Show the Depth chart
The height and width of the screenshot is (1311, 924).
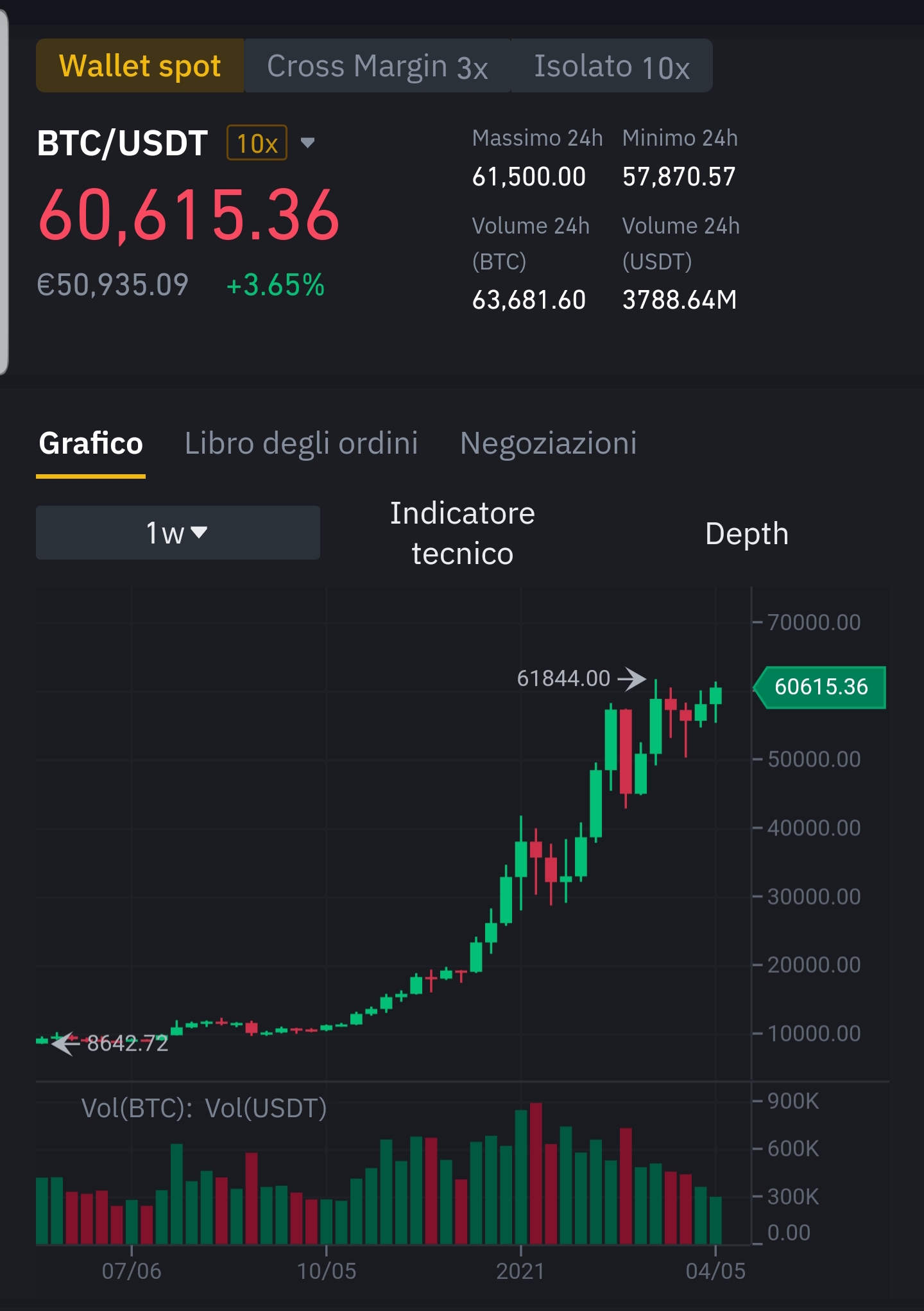tap(746, 533)
